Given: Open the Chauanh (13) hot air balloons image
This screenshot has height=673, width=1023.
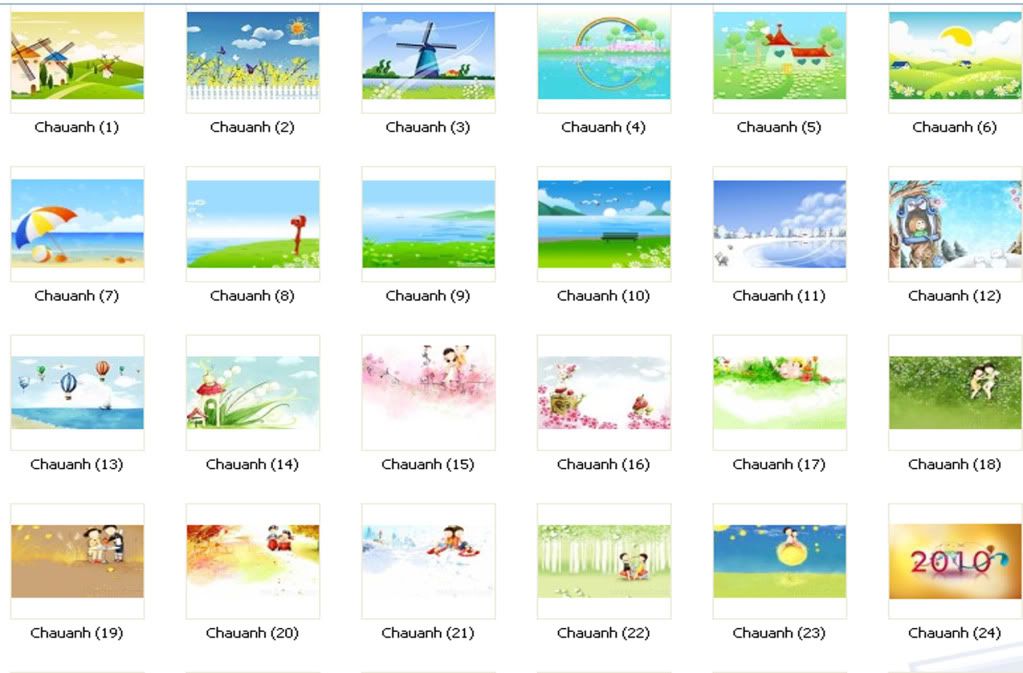Looking at the screenshot, I should click(x=77, y=392).
